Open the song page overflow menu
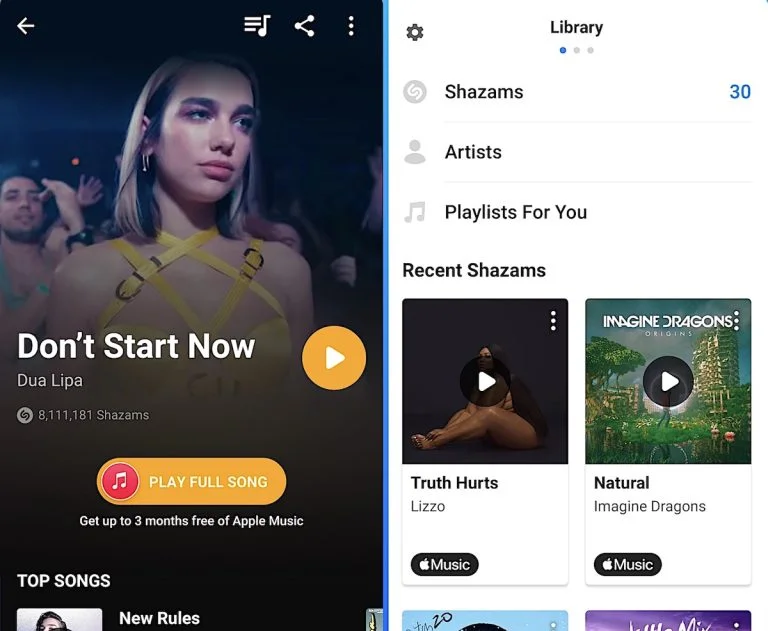This screenshot has width=768, height=631. click(x=351, y=27)
